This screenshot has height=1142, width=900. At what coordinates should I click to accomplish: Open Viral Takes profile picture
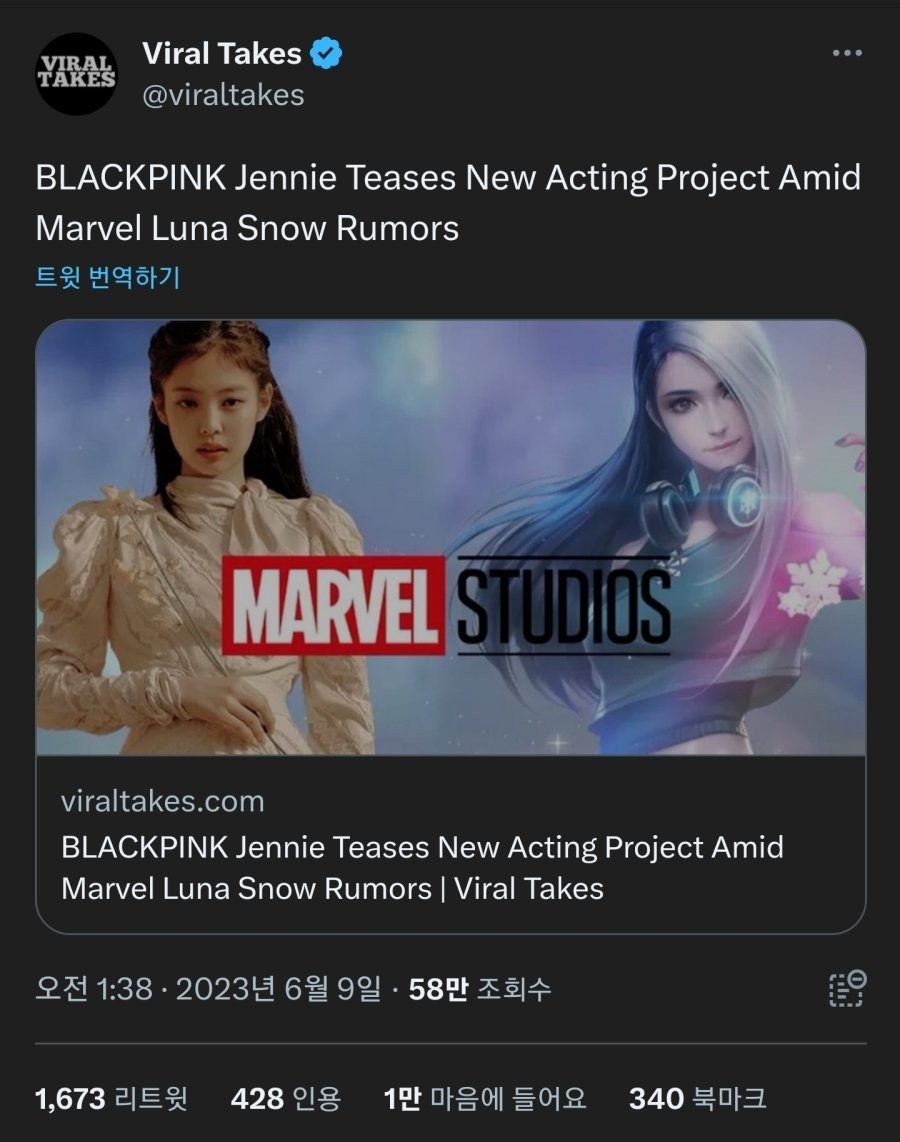point(76,74)
